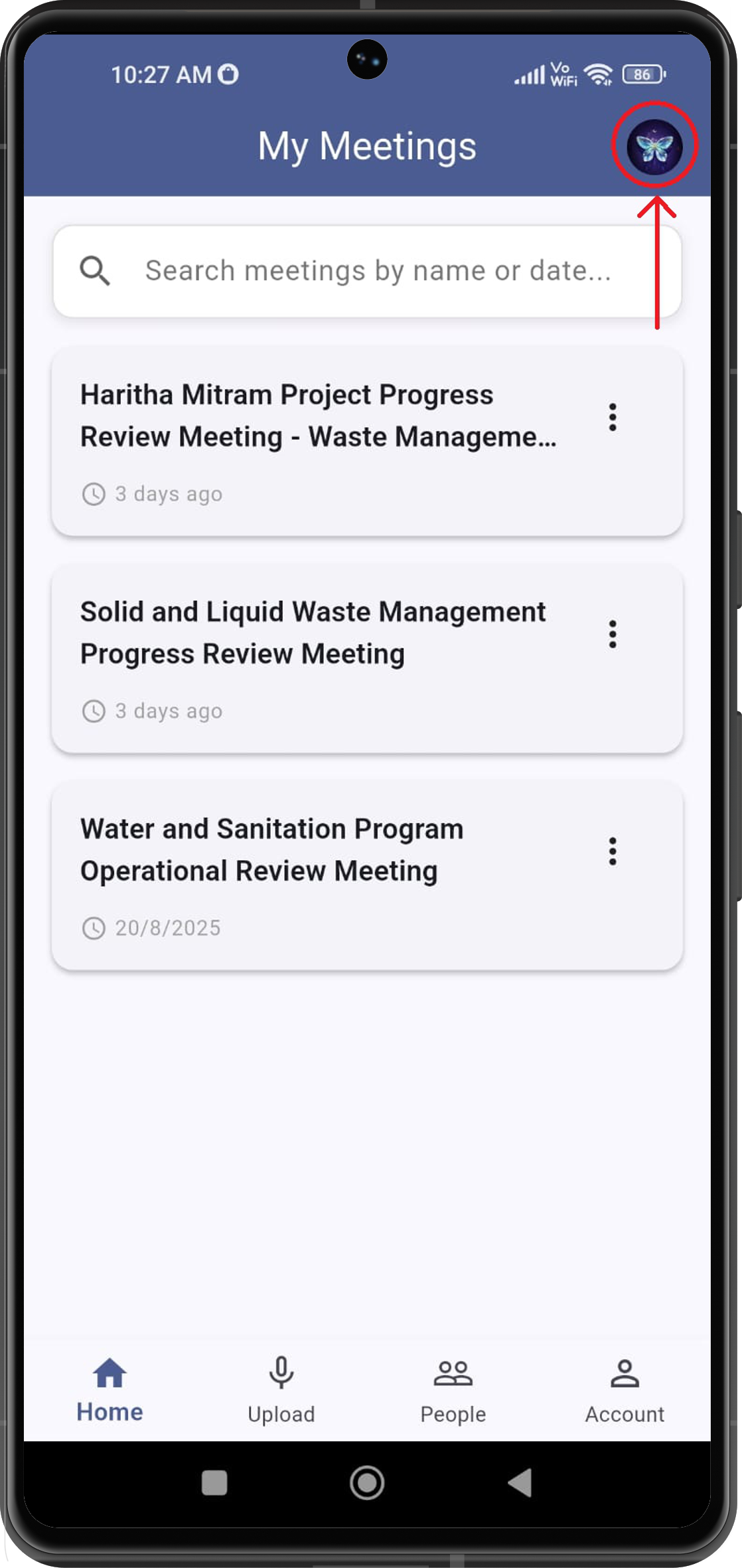Image resolution: width=742 pixels, height=1568 pixels.
Task: Go to the Home tab
Action: tap(110, 1389)
